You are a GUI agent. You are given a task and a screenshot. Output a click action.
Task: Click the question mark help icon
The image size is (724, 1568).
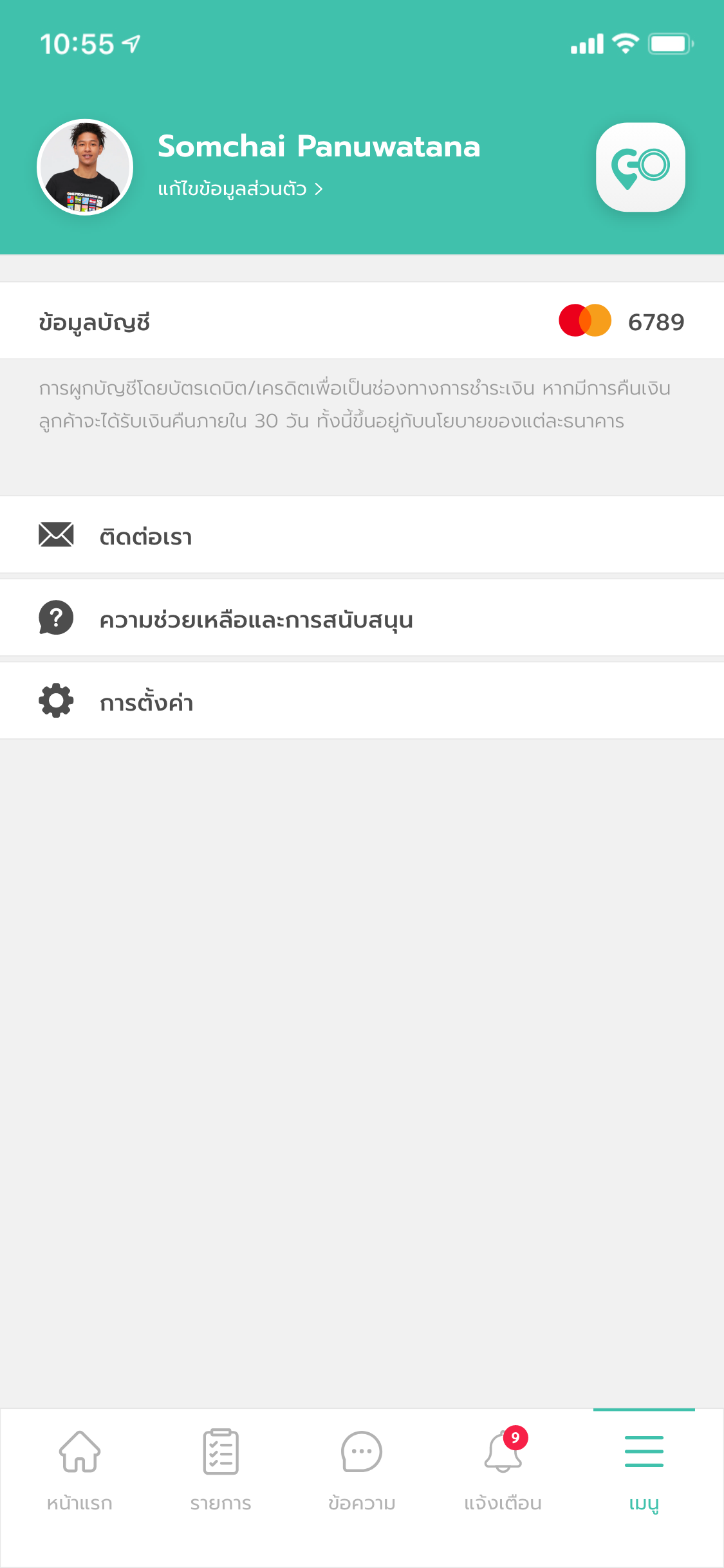point(55,619)
